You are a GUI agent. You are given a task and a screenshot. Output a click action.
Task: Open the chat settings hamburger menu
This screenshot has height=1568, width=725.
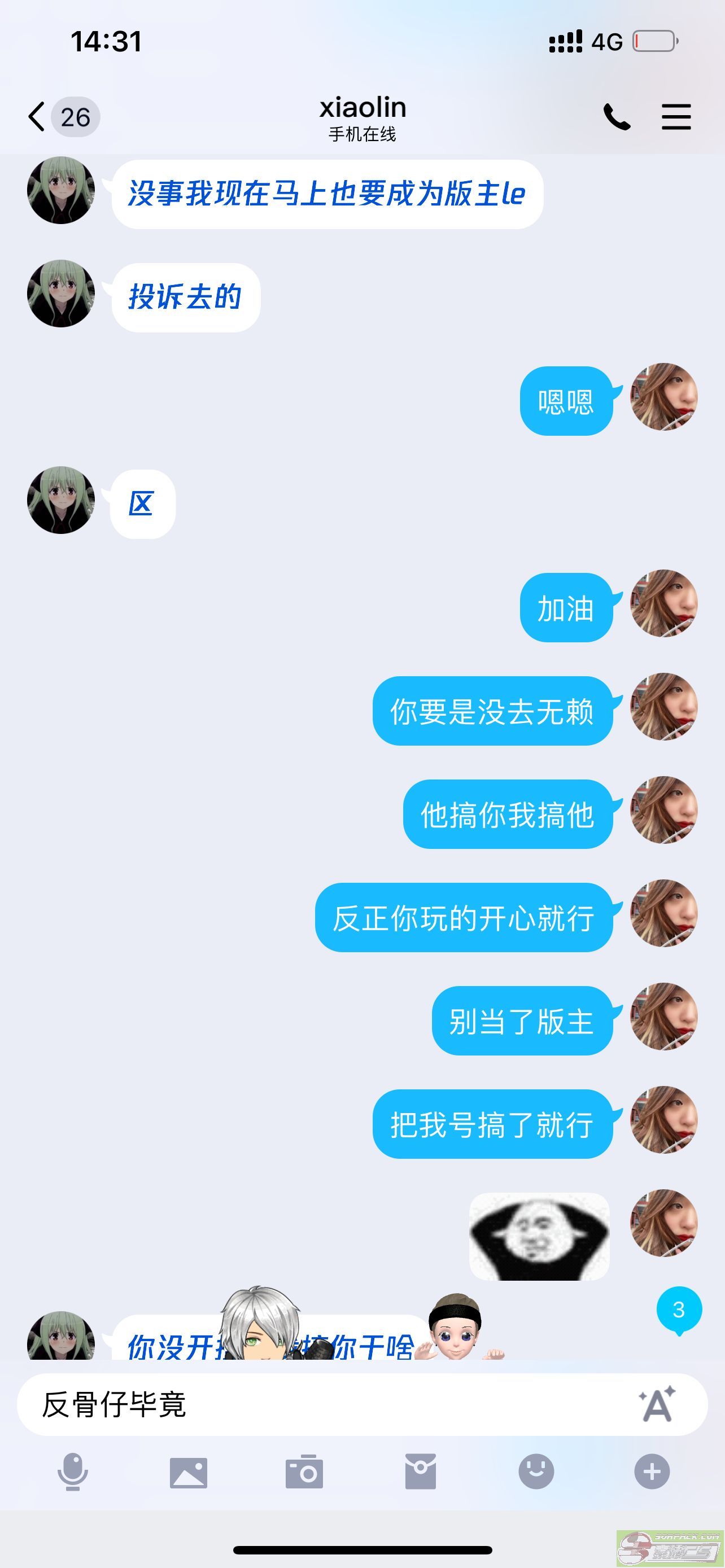[676, 116]
